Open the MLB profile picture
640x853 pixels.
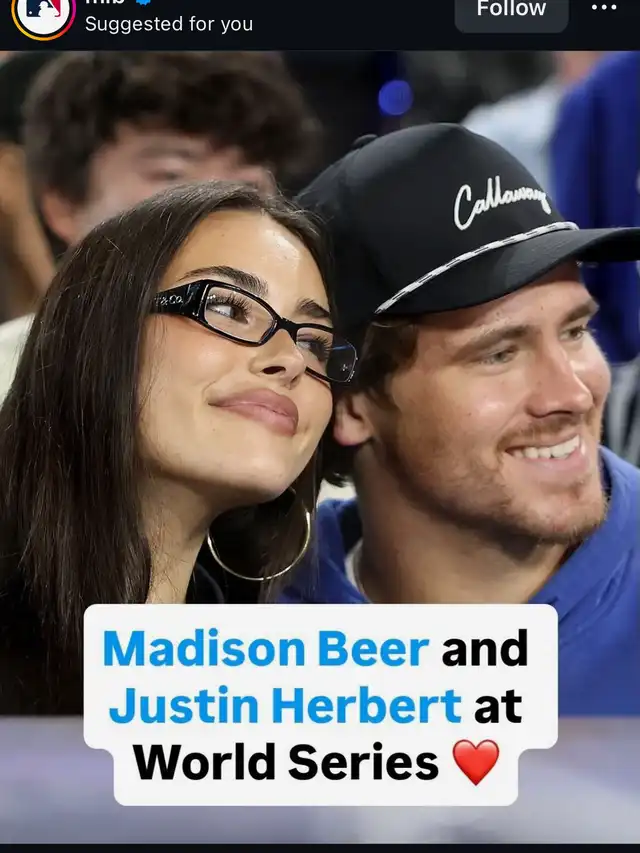click(x=44, y=15)
